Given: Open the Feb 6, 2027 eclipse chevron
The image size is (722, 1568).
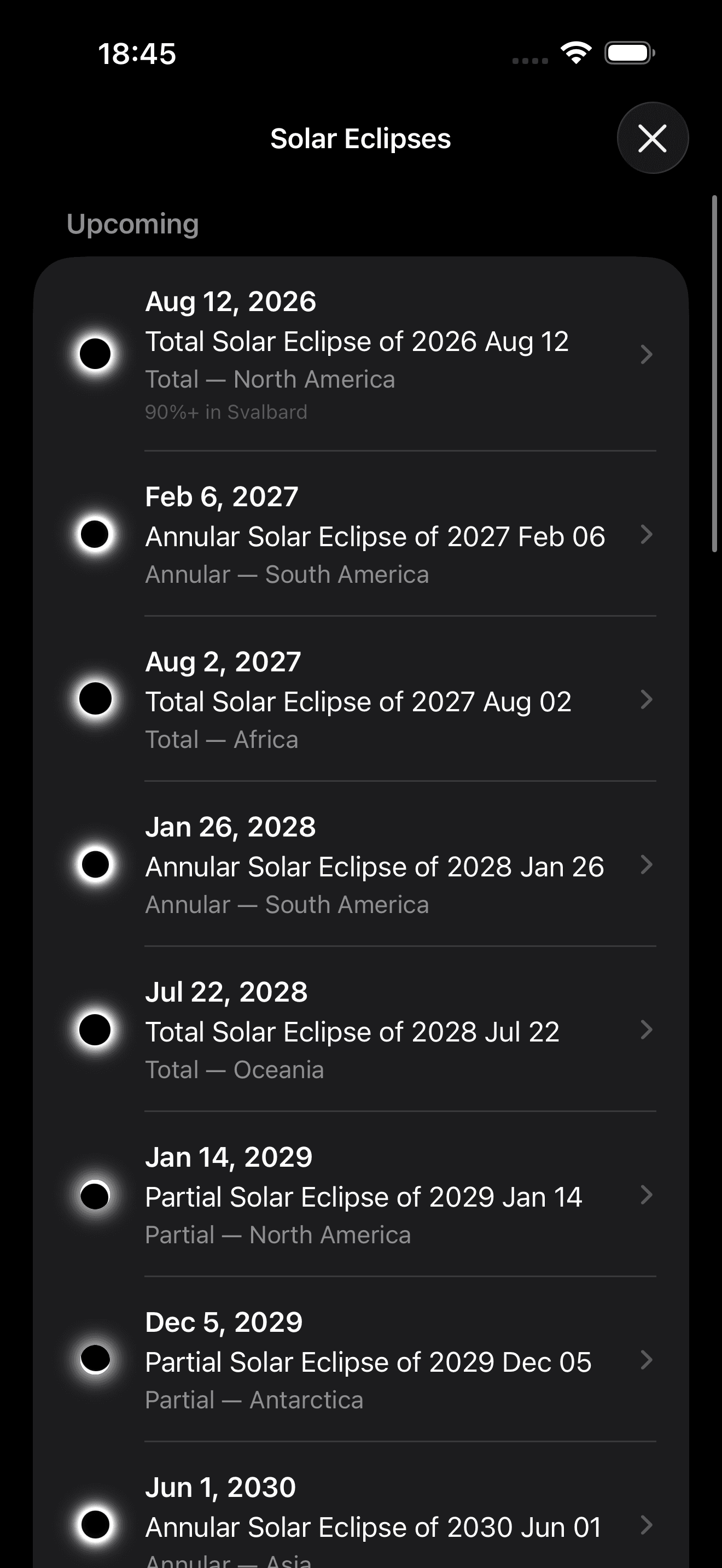Looking at the screenshot, I should [x=647, y=535].
